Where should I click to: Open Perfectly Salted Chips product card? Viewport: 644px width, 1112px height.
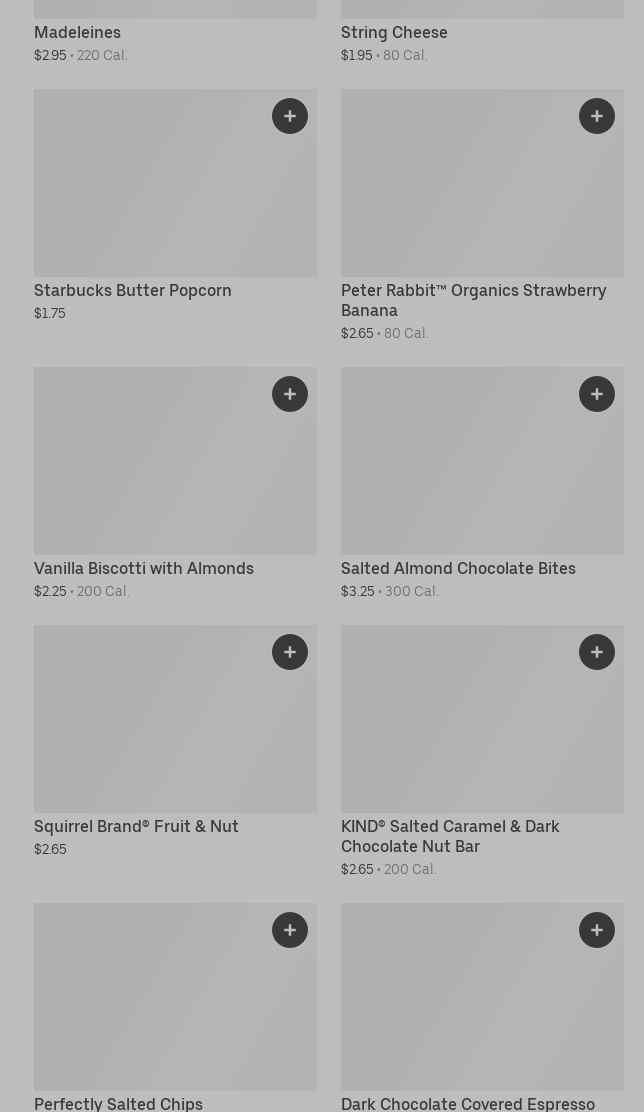[150, 1010]
